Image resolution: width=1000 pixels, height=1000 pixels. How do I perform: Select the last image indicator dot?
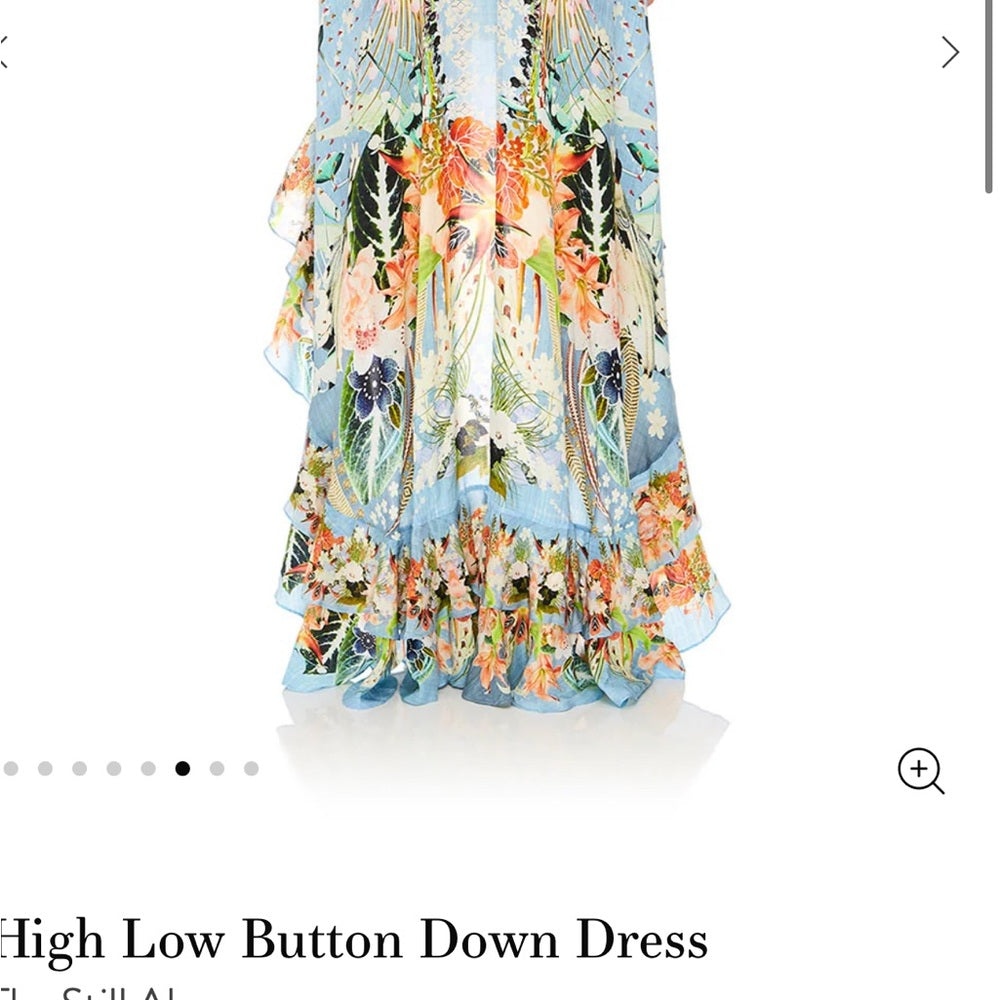click(251, 768)
